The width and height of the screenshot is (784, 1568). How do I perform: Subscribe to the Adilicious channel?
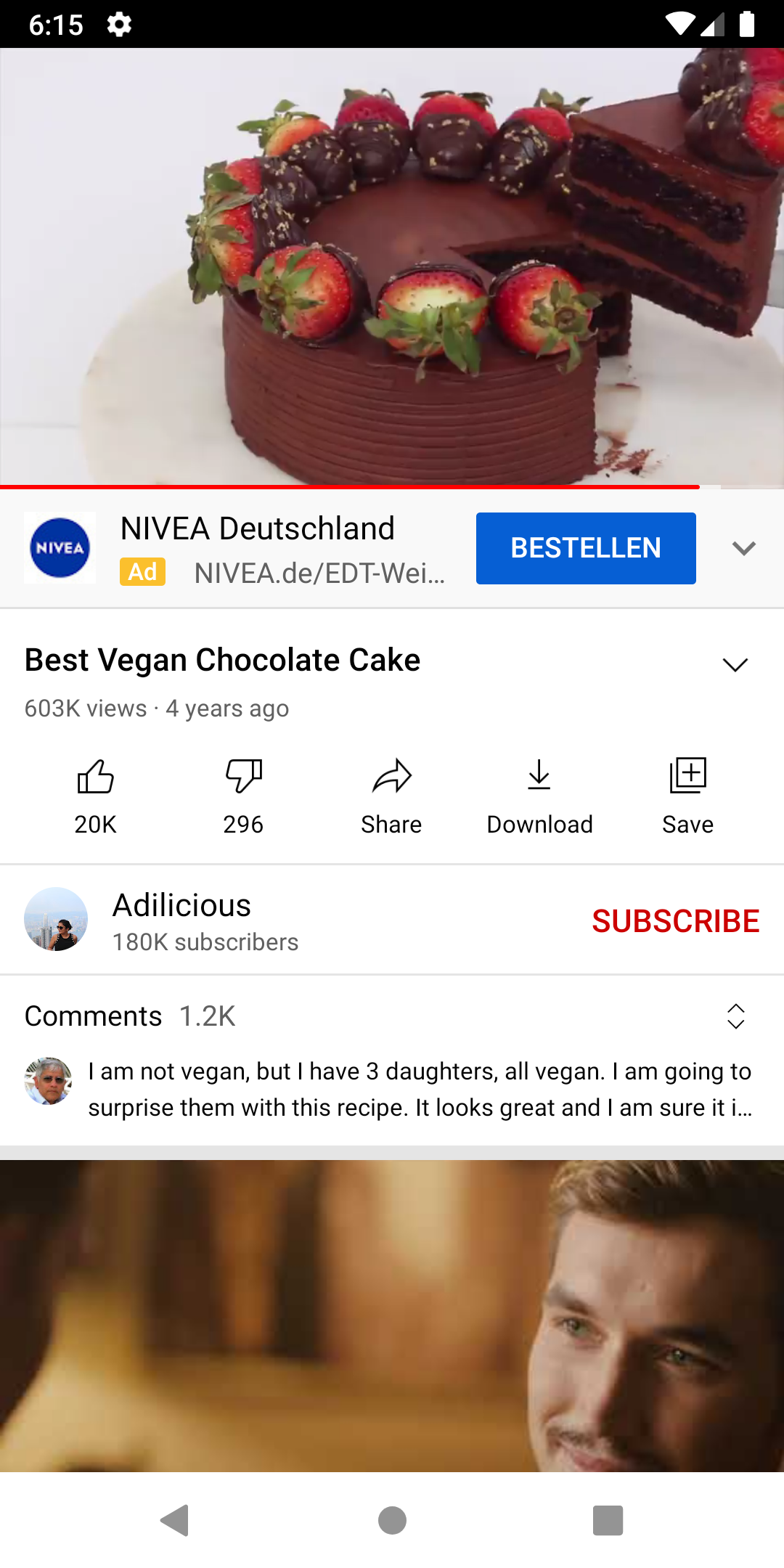click(676, 920)
